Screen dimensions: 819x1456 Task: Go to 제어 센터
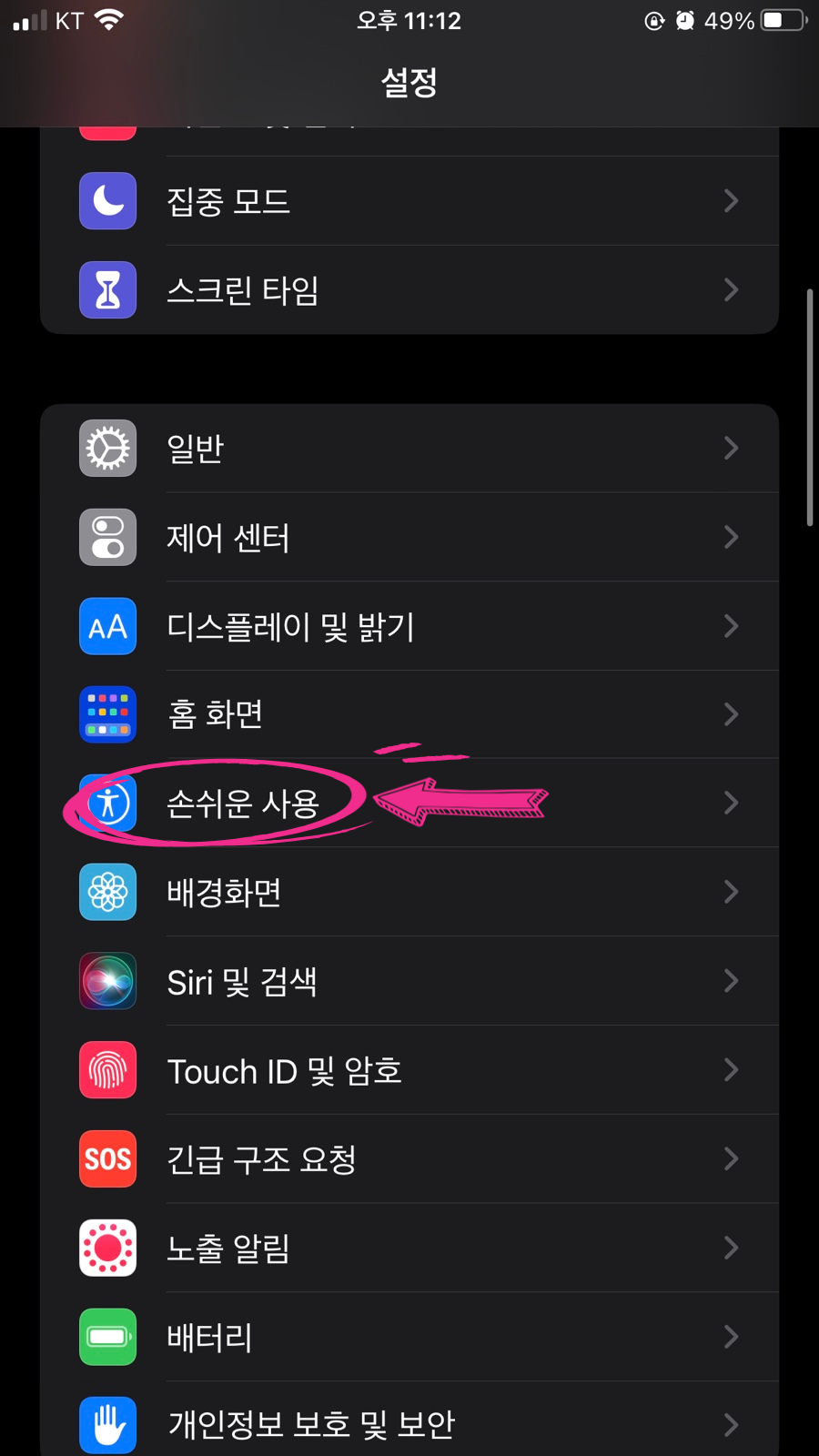click(x=409, y=538)
